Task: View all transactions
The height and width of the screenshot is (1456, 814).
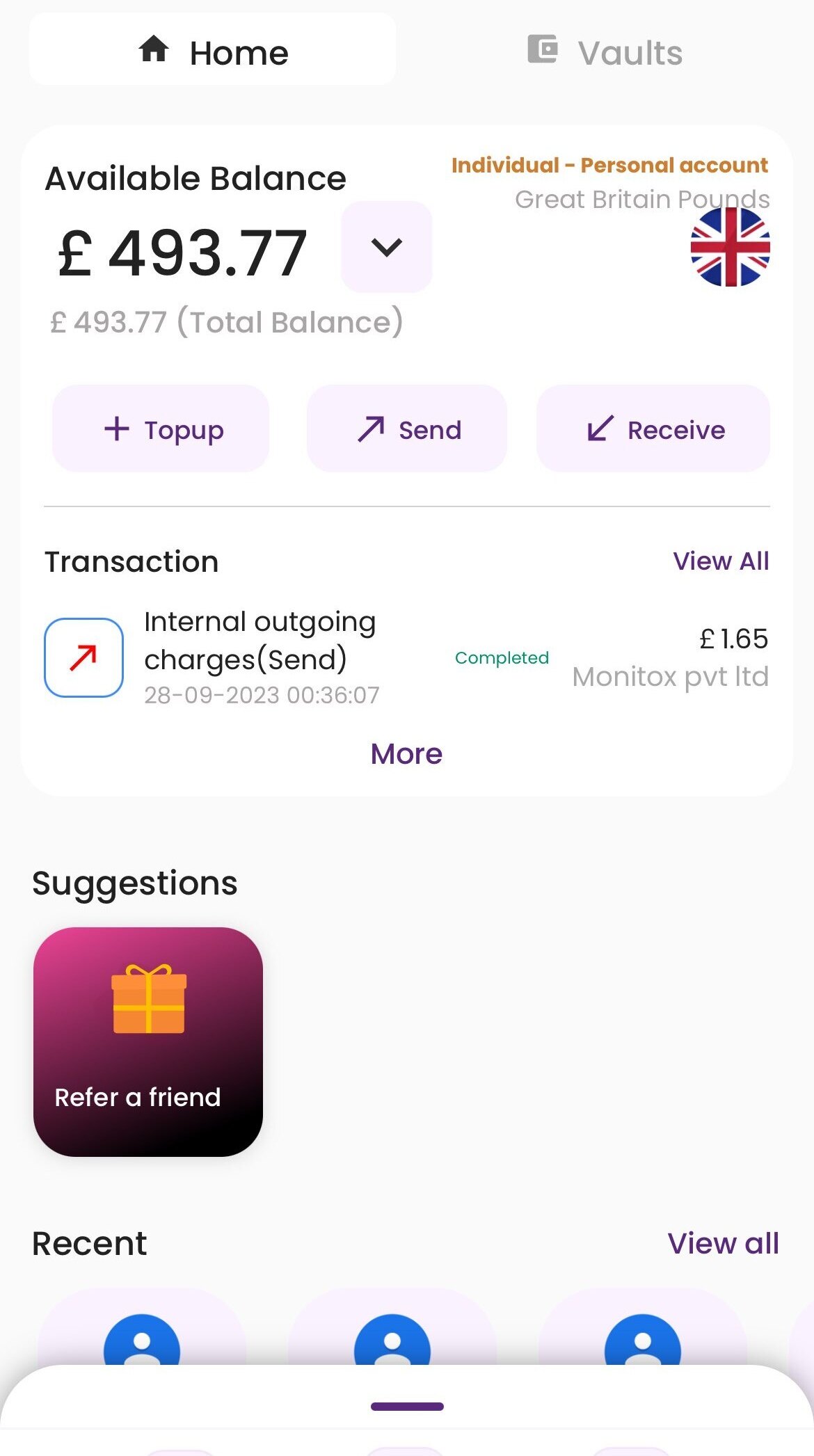Action: [x=721, y=561]
